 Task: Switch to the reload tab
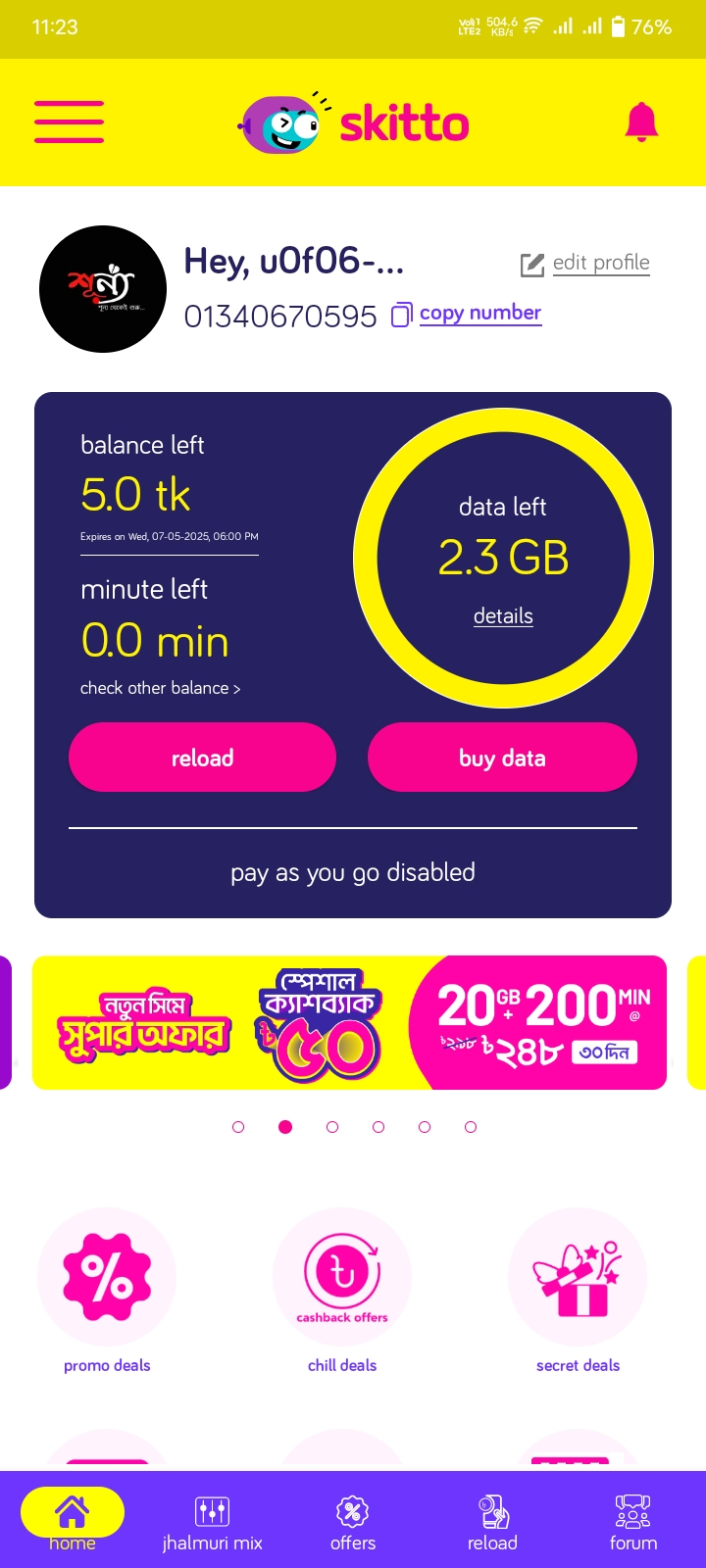[x=492, y=1523]
